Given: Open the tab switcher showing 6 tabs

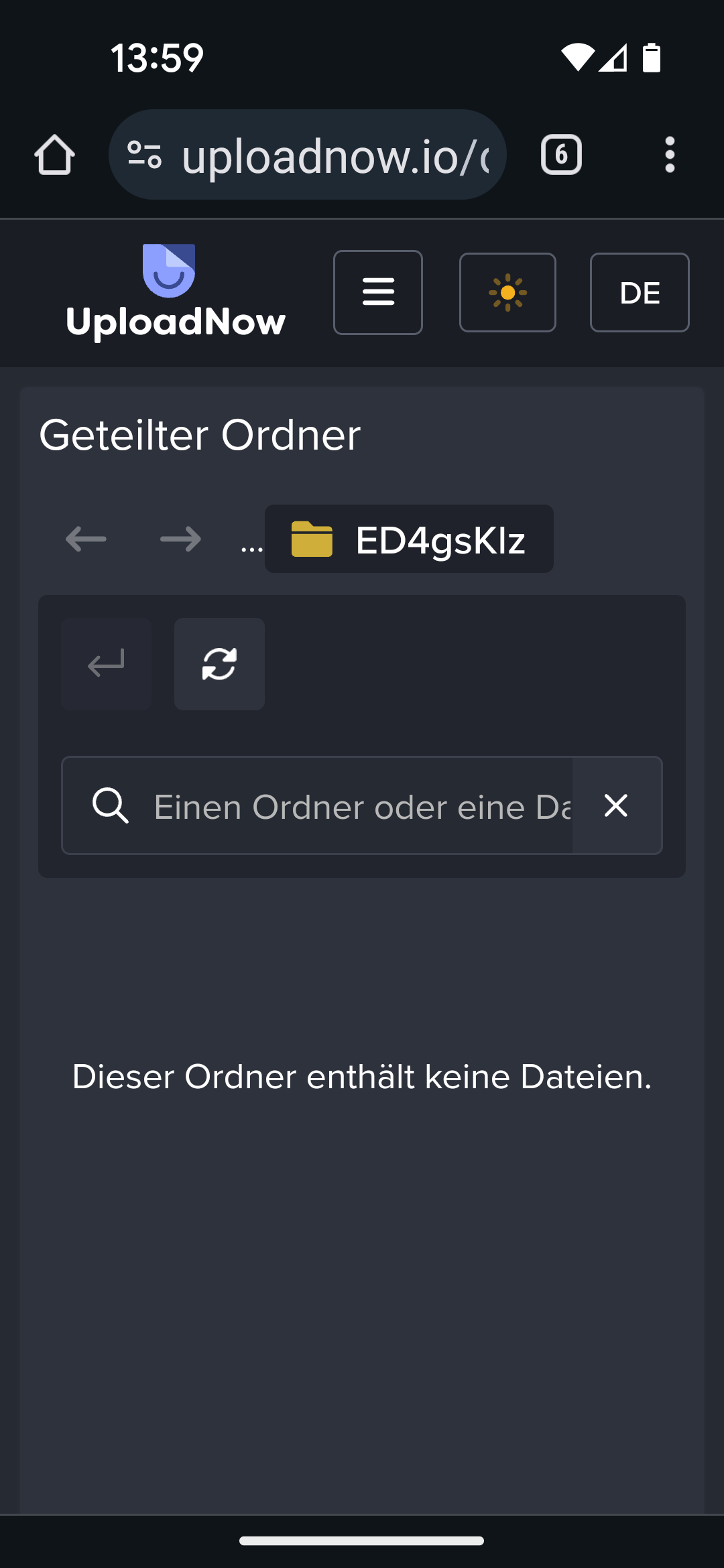Looking at the screenshot, I should tap(561, 155).
